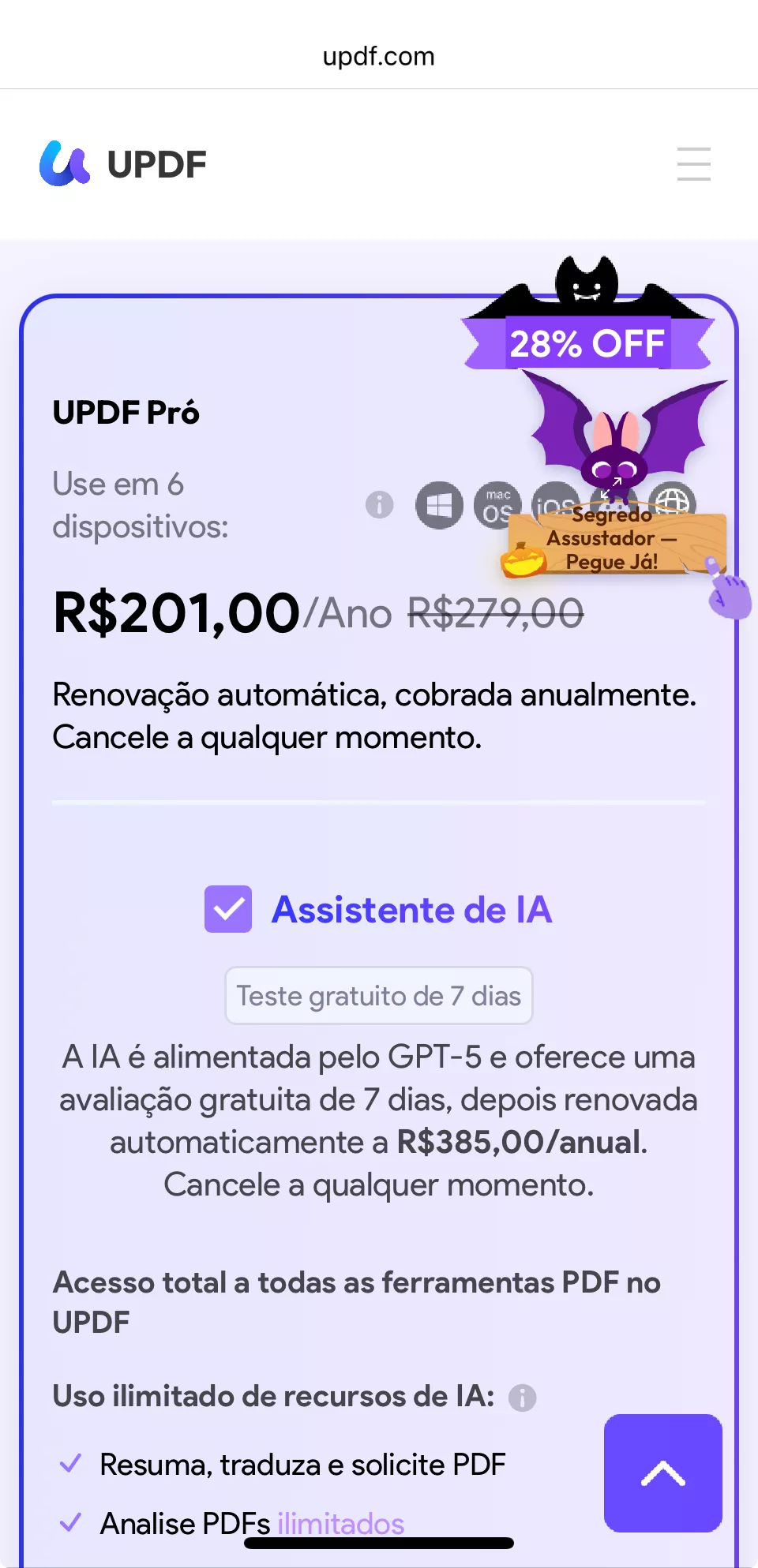Open the hamburger navigation menu
This screenshot has height=1568, width=758.
tap(693, 165)
